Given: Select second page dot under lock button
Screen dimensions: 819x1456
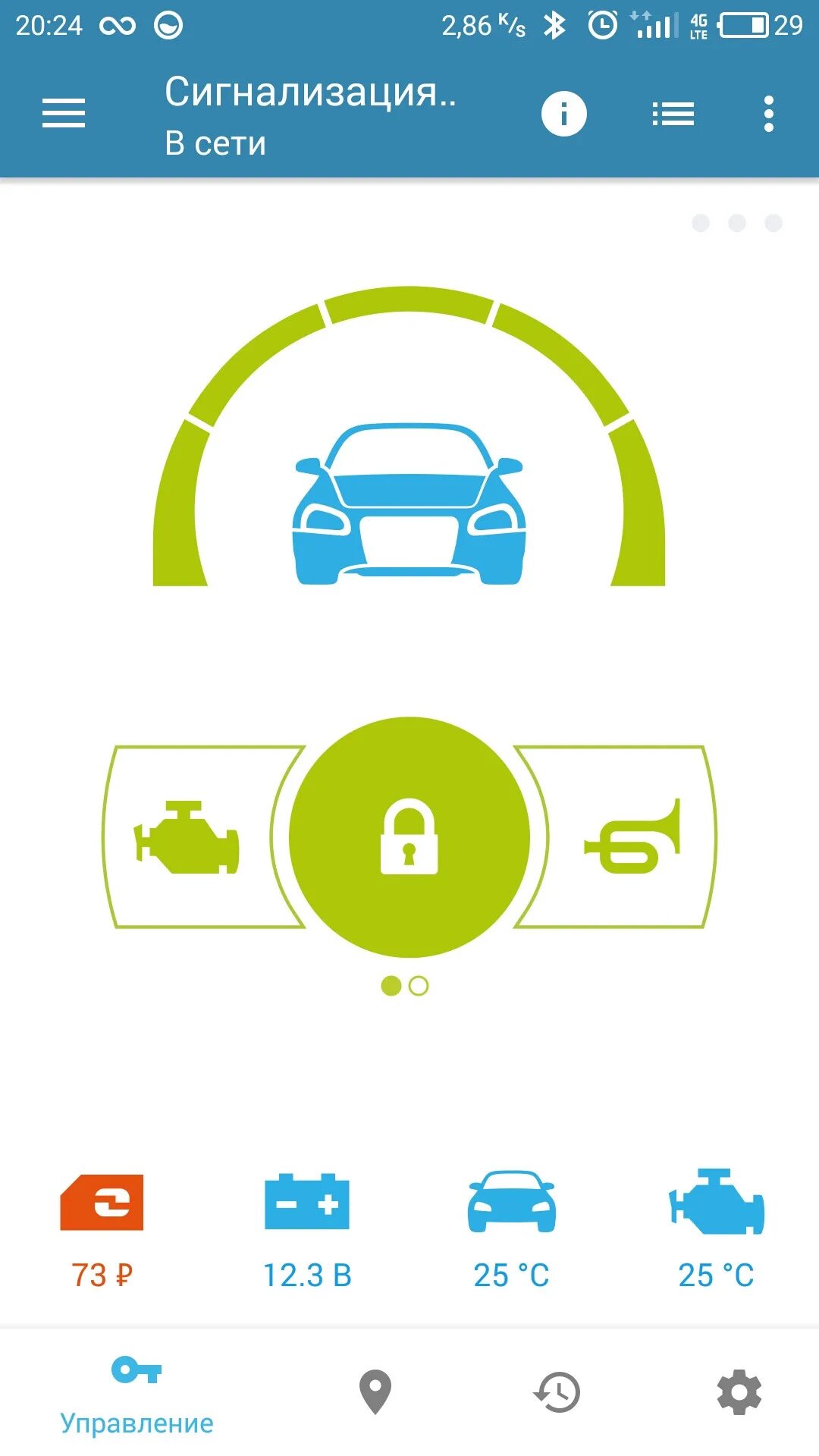Looking at the screenshot, I should tap(419, 986).
